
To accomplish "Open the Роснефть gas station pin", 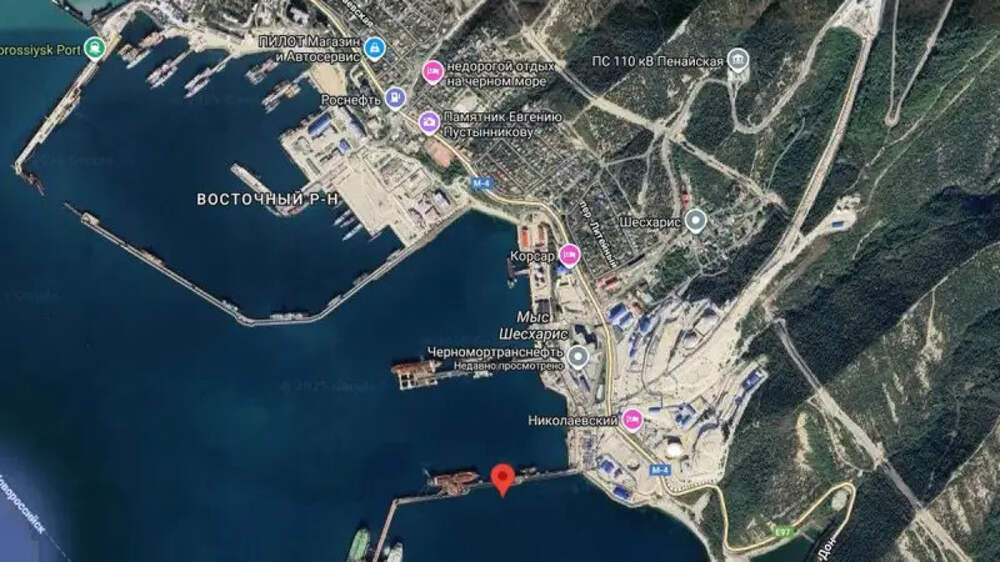I will [x=397, y=98].
